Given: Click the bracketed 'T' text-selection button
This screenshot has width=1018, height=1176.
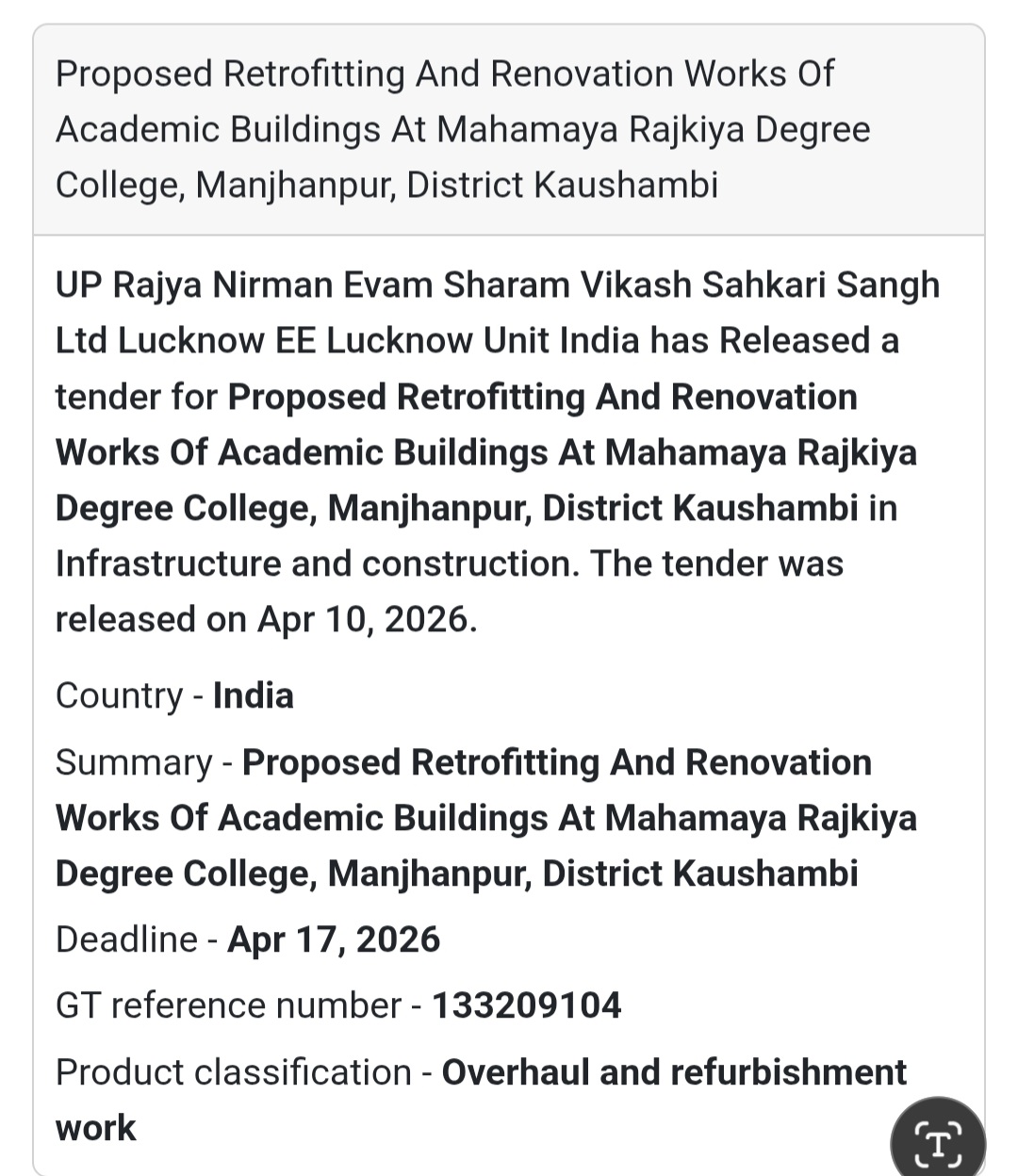Looking at the screenshot, I should (940, 1137).
